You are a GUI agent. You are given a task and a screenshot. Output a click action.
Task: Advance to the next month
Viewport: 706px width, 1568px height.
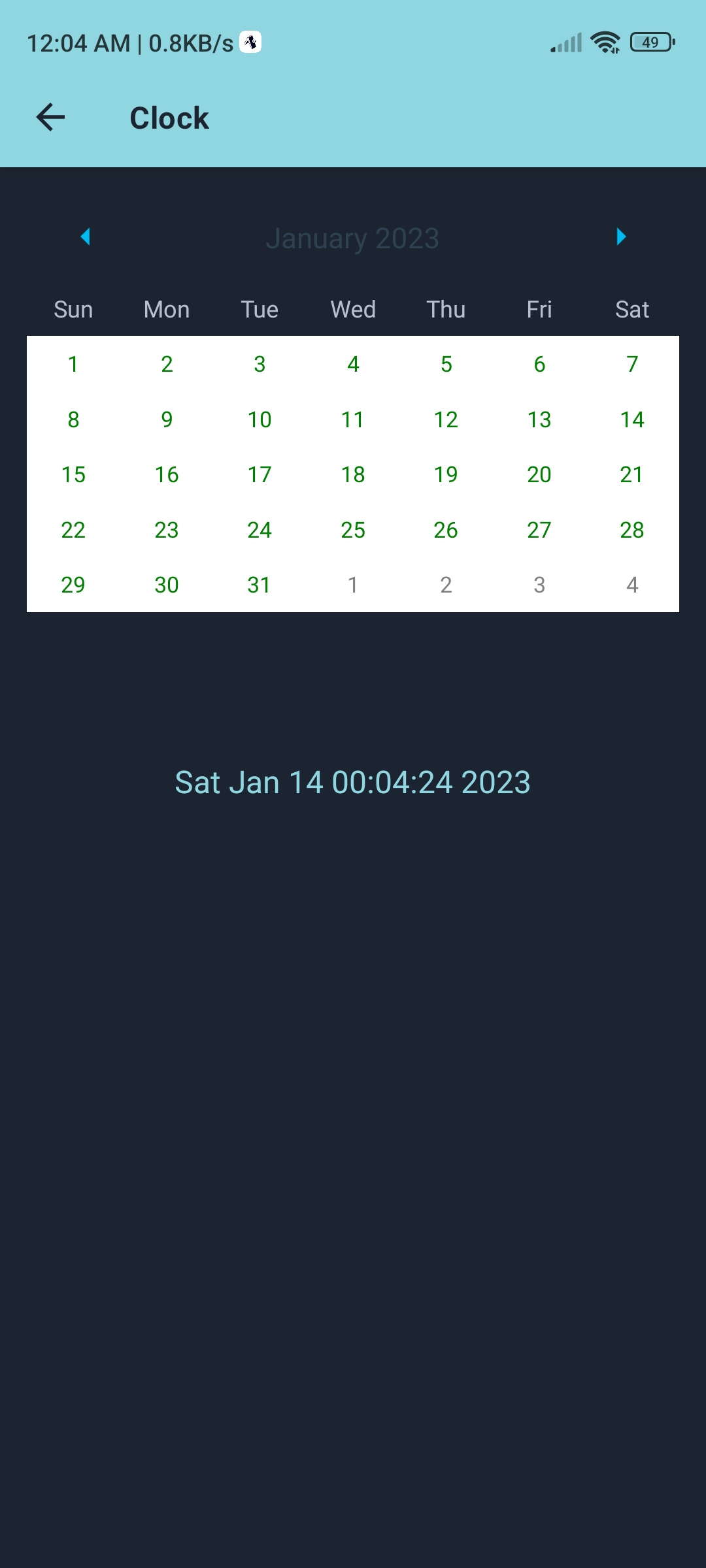tap(621, 237)
